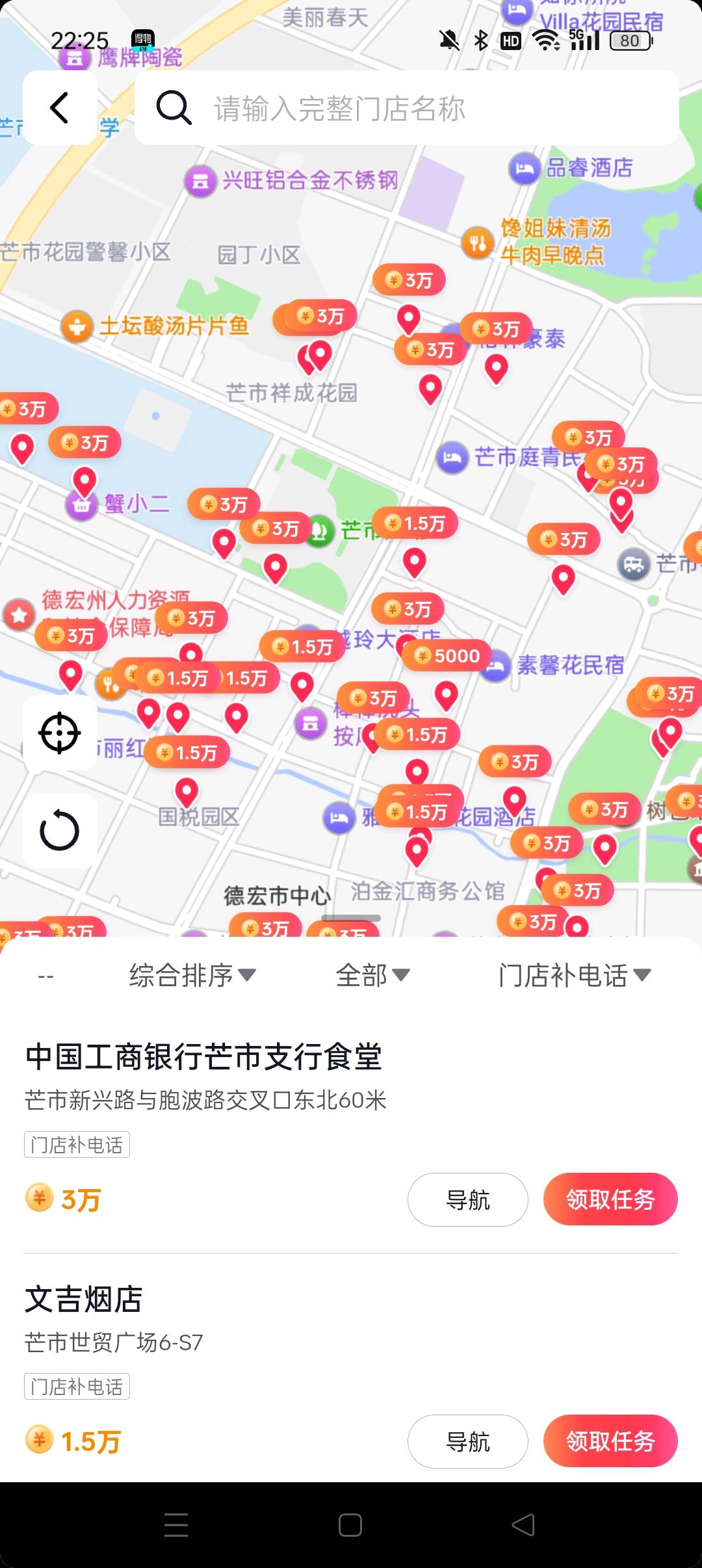Click the bus station icon near map right edge
The image size is (702, 1568).
[634, 565]
